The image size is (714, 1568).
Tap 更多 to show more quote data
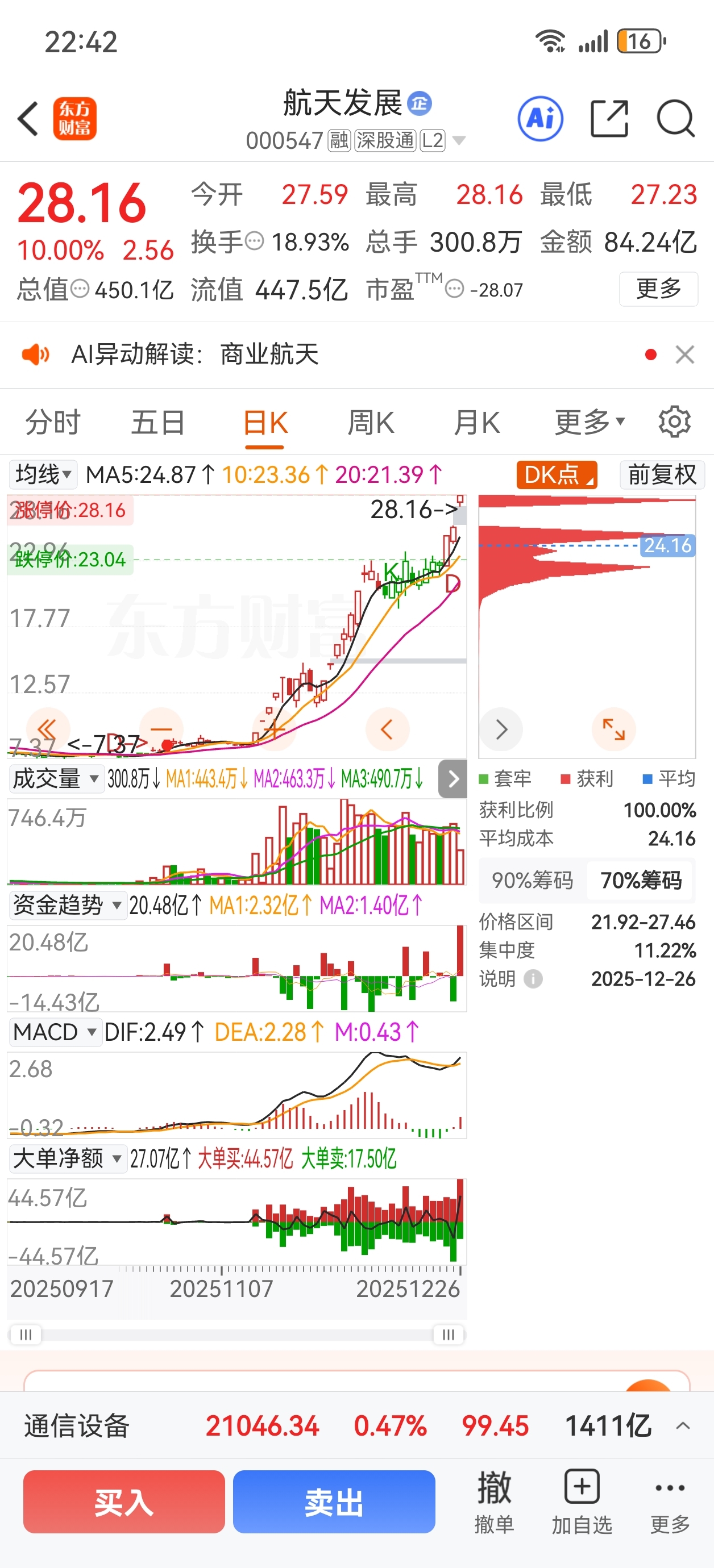[x=658, y=289]
